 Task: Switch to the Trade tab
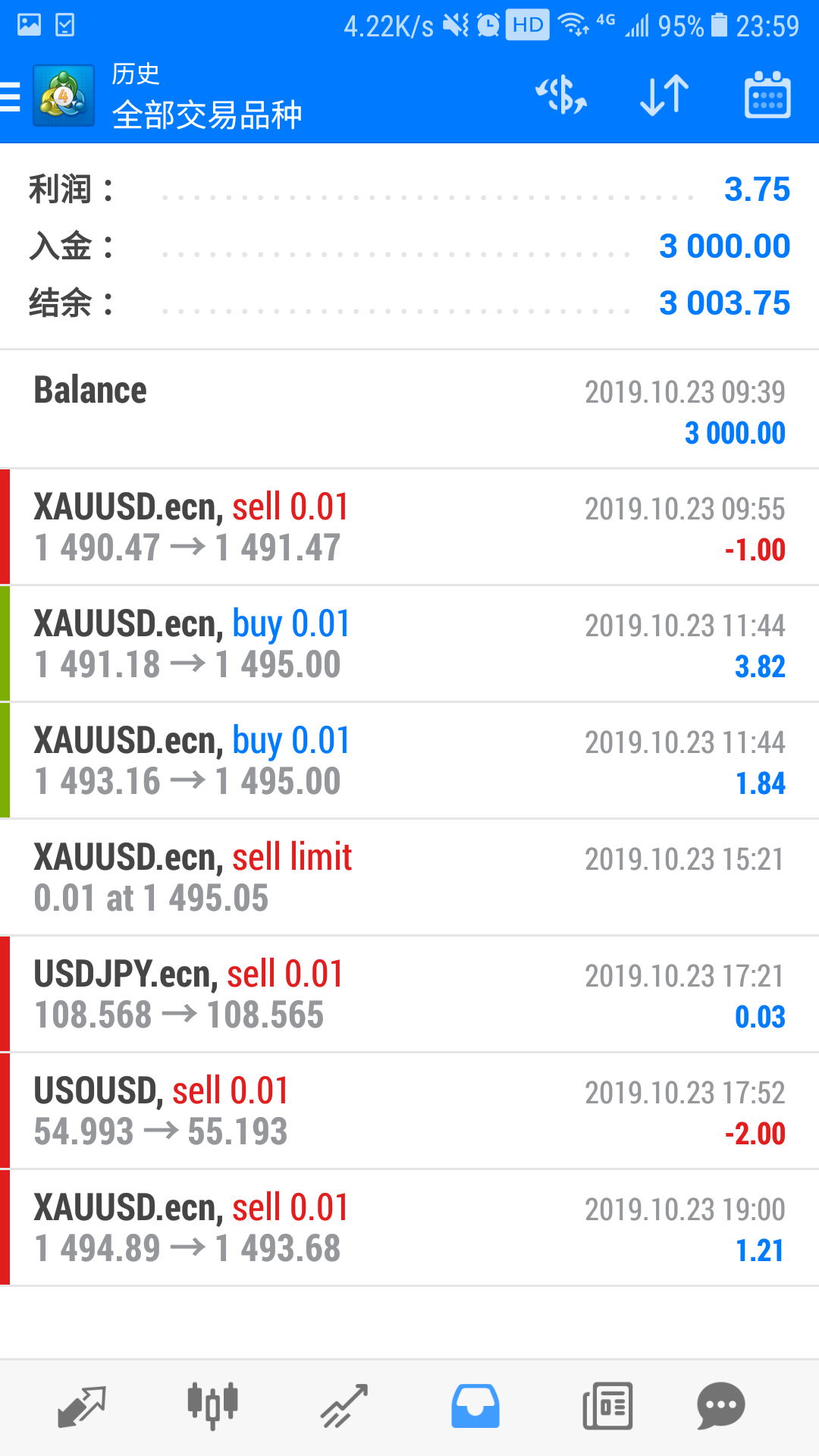click(344, 1407)
